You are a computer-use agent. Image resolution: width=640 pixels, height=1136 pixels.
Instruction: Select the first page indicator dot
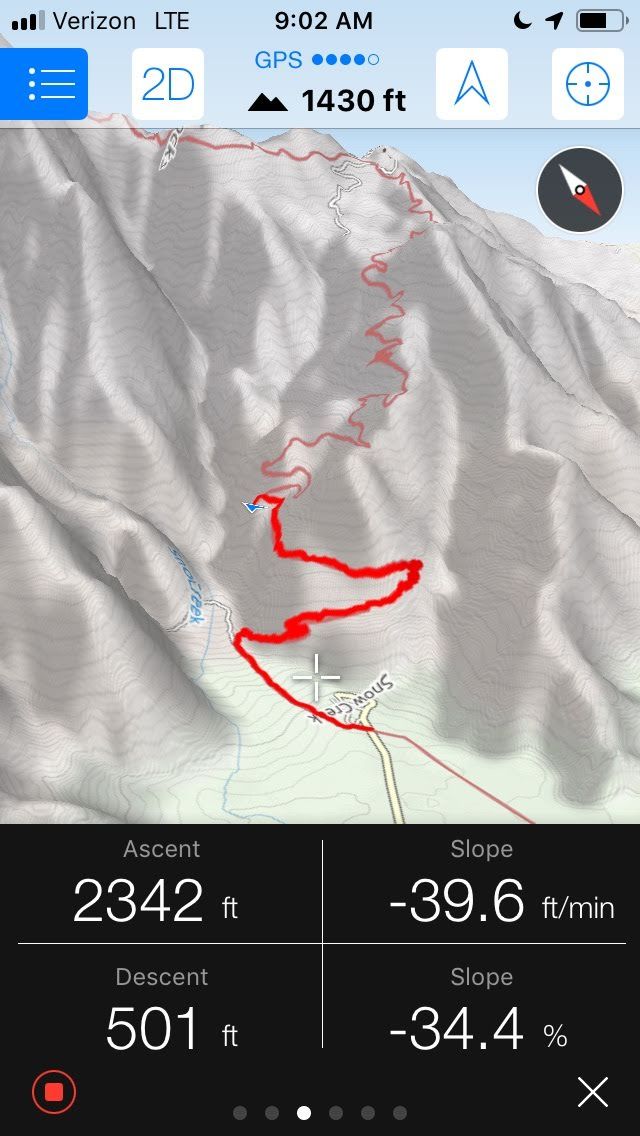click(240, 1112)
